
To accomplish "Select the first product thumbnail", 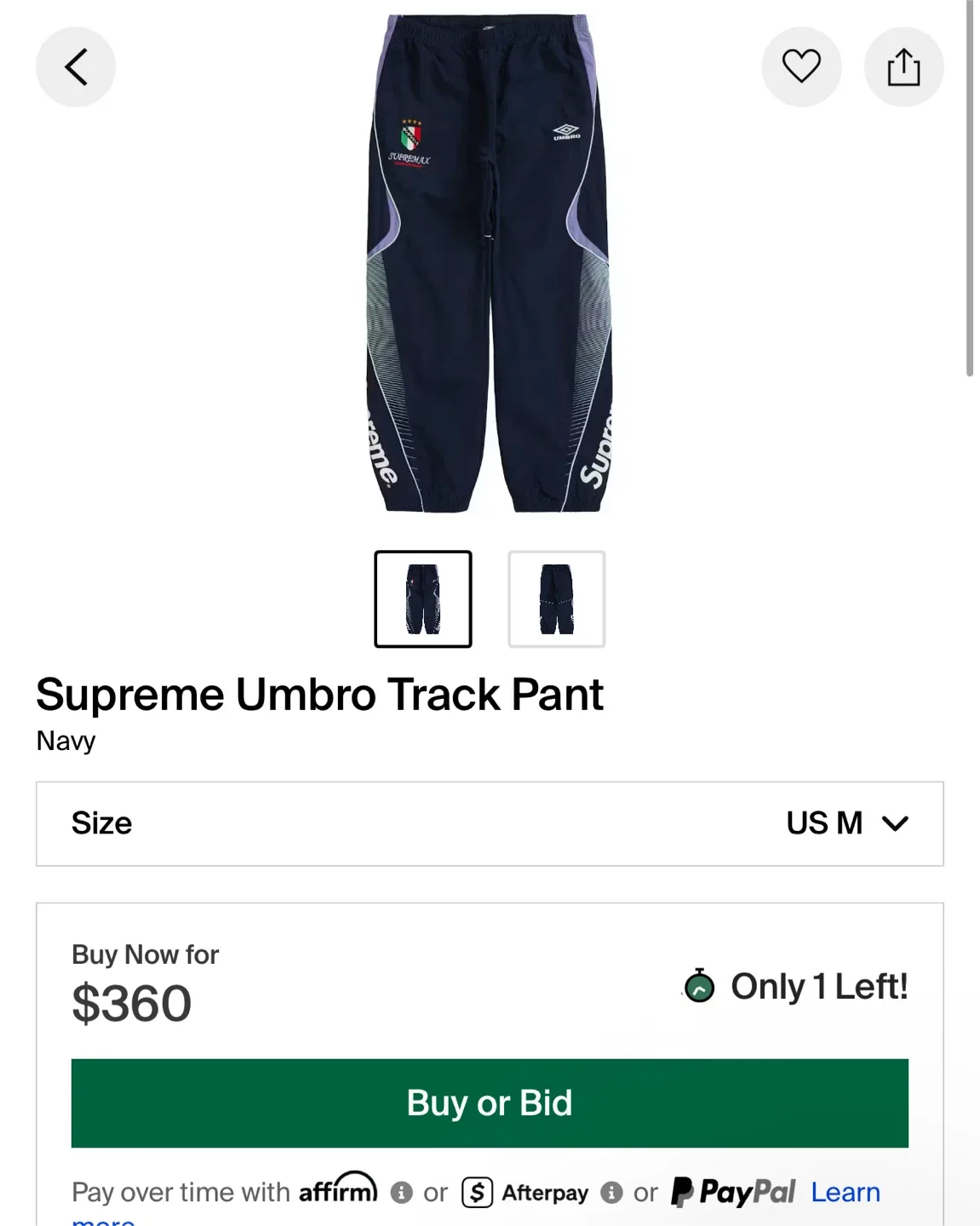I will point(423,599).
